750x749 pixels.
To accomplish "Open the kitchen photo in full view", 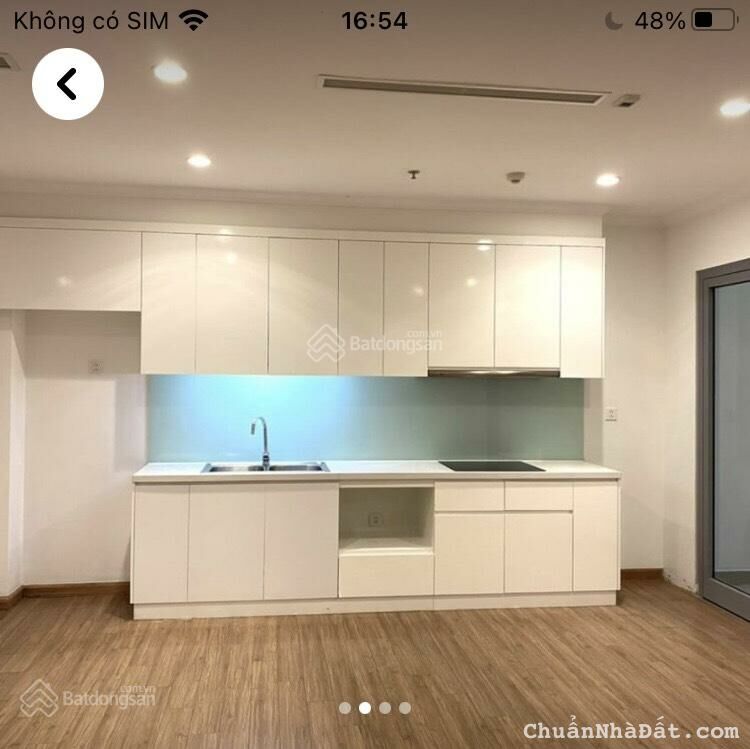I will tap(375, 400).
